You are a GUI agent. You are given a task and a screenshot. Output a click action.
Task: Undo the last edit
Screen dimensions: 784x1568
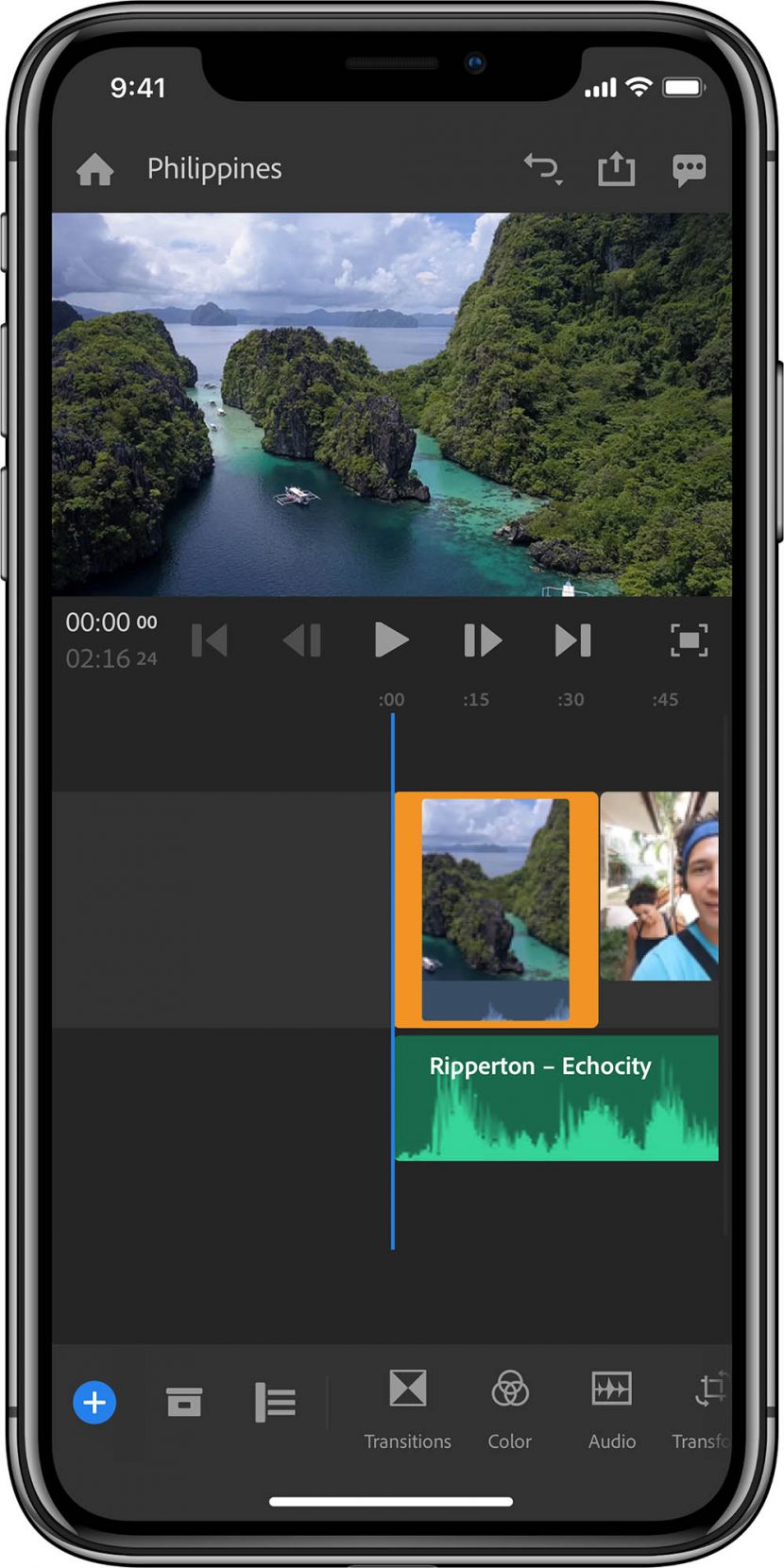(x=542, y=169)
